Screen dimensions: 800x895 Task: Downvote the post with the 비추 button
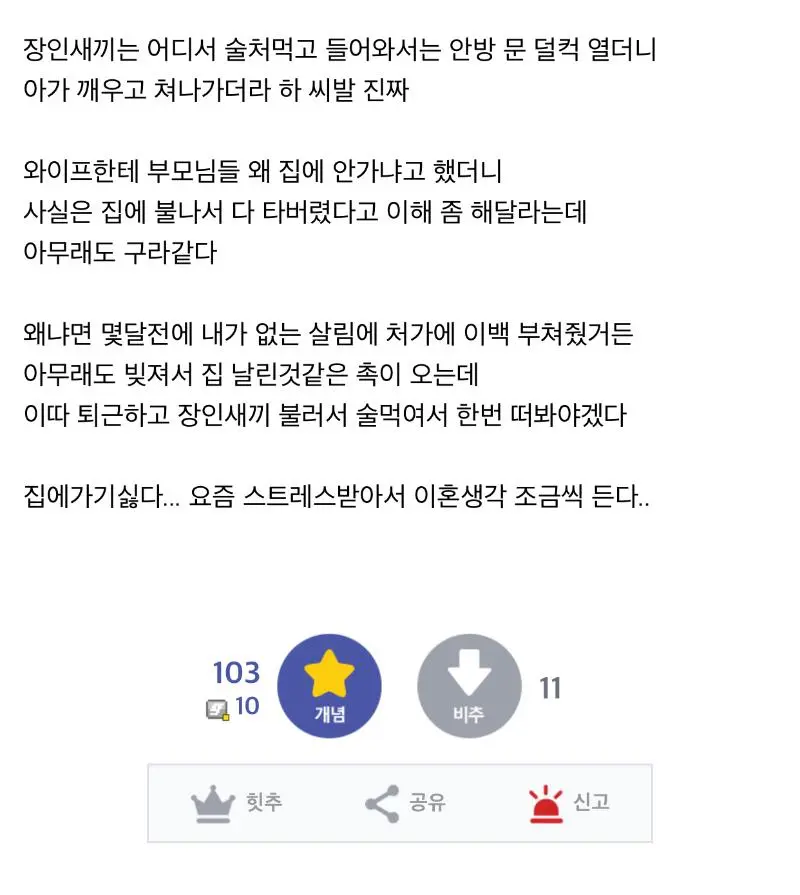(x=469, y=686)
